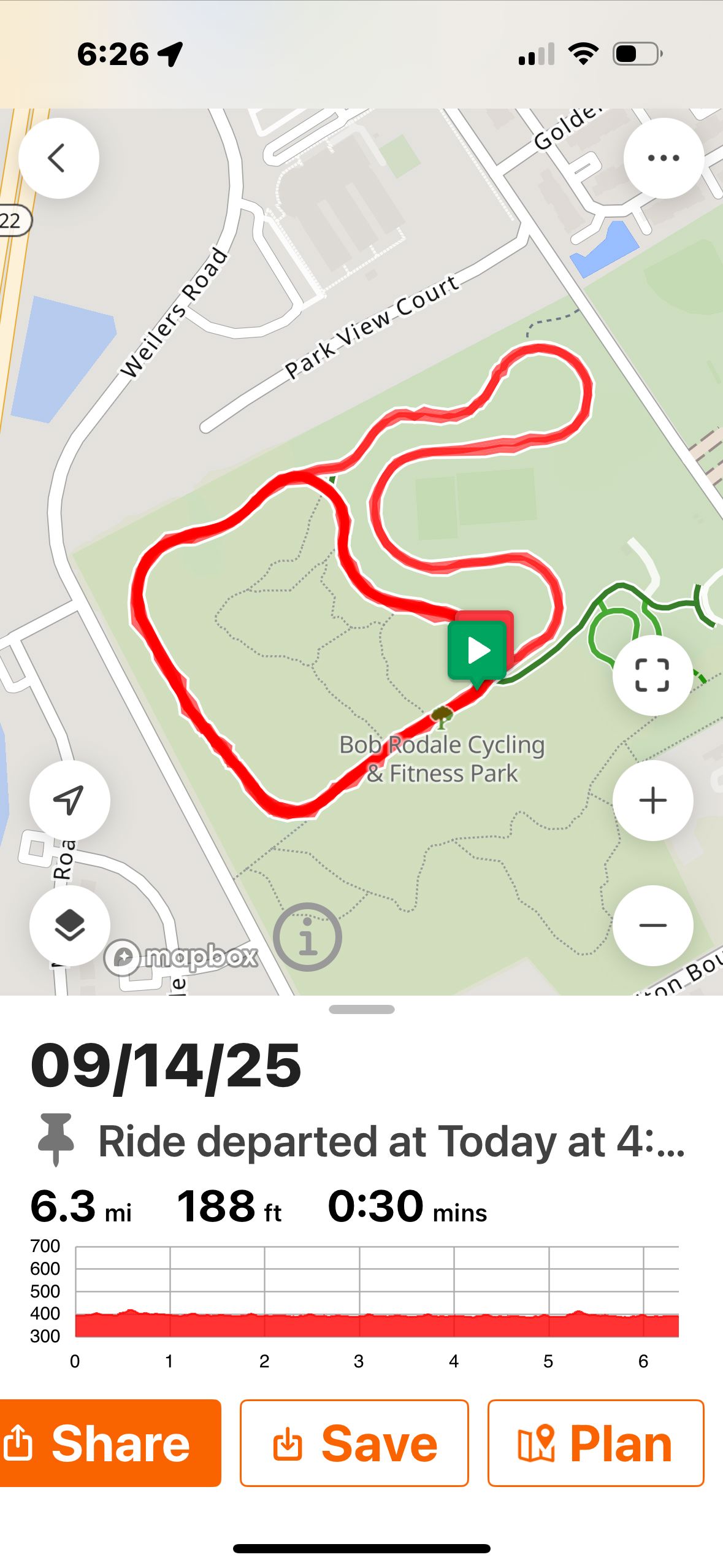Zoom out of the map
This screenshot has width=723, height=1568.
coord(652,926)
